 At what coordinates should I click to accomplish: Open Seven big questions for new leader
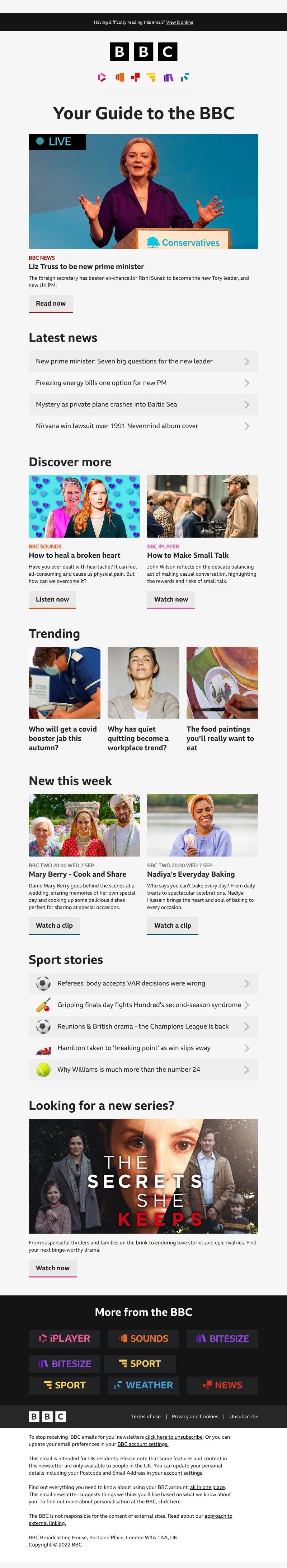(x=143, y=362)
